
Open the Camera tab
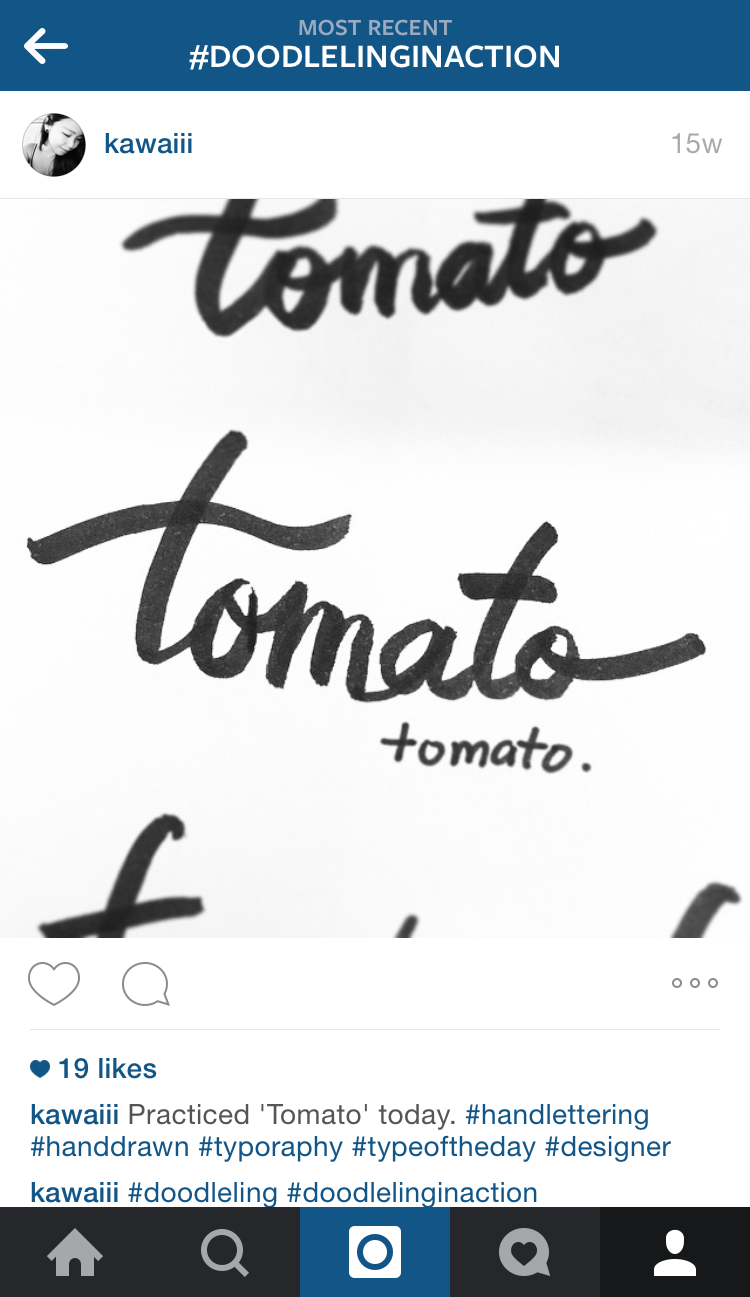click(375, 1252)
